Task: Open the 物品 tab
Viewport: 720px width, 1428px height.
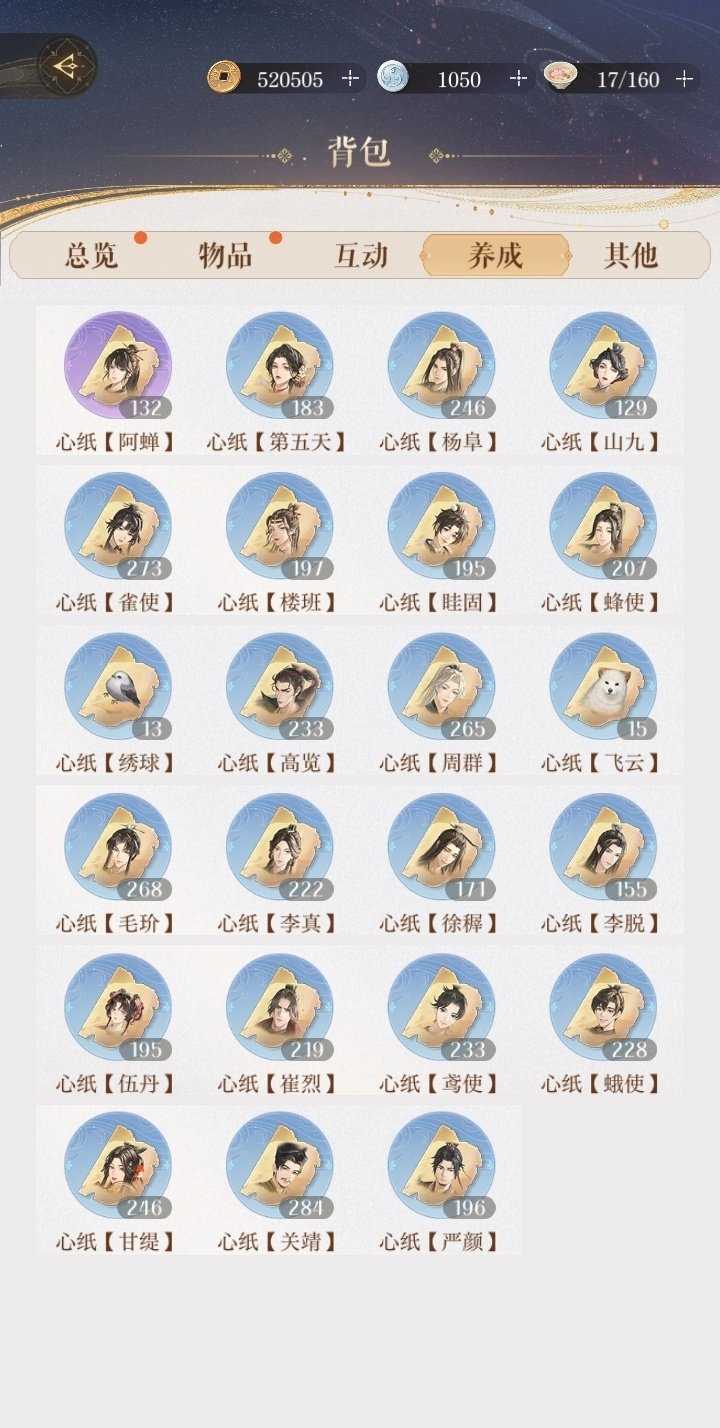Action: pyautogui.click(x=225, y=256)
